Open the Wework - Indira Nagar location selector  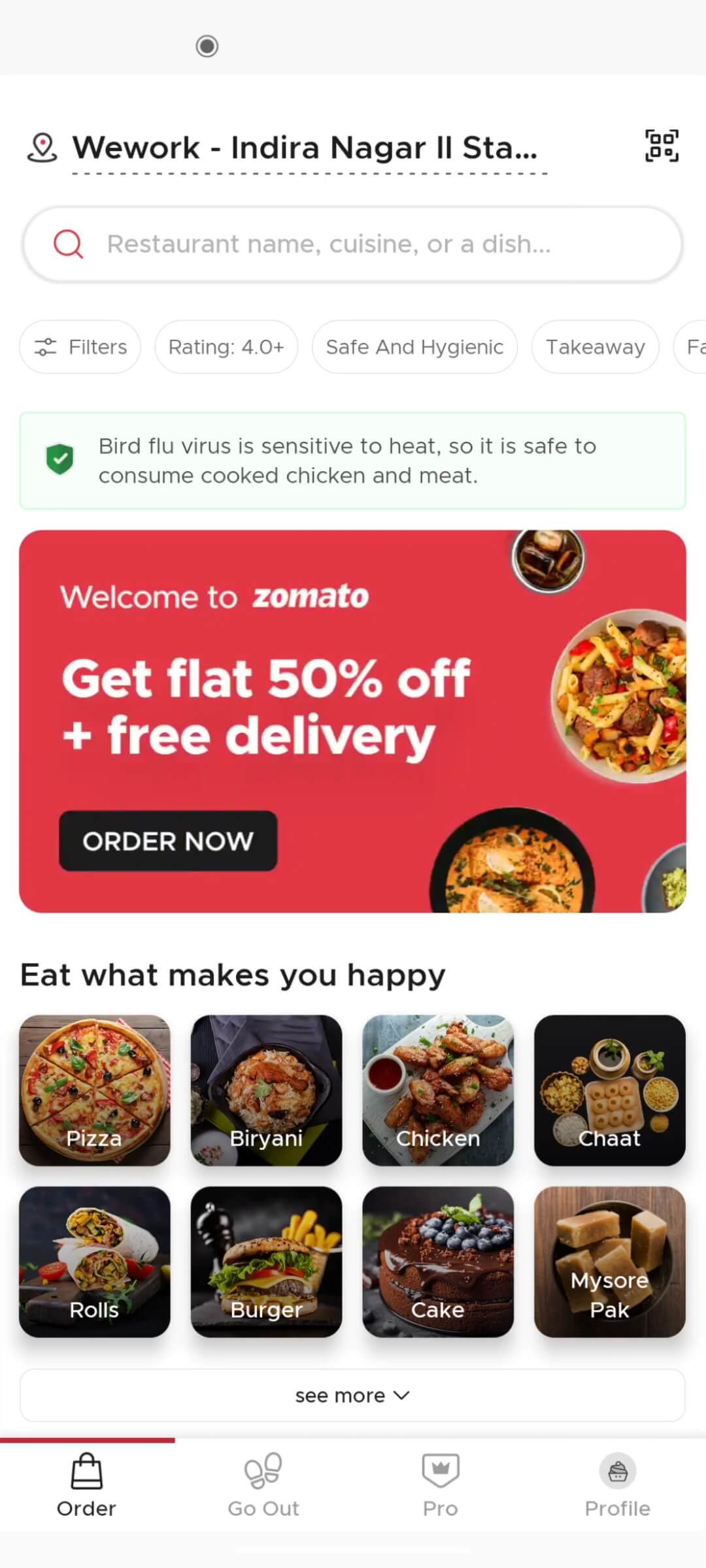coord(305,147)
